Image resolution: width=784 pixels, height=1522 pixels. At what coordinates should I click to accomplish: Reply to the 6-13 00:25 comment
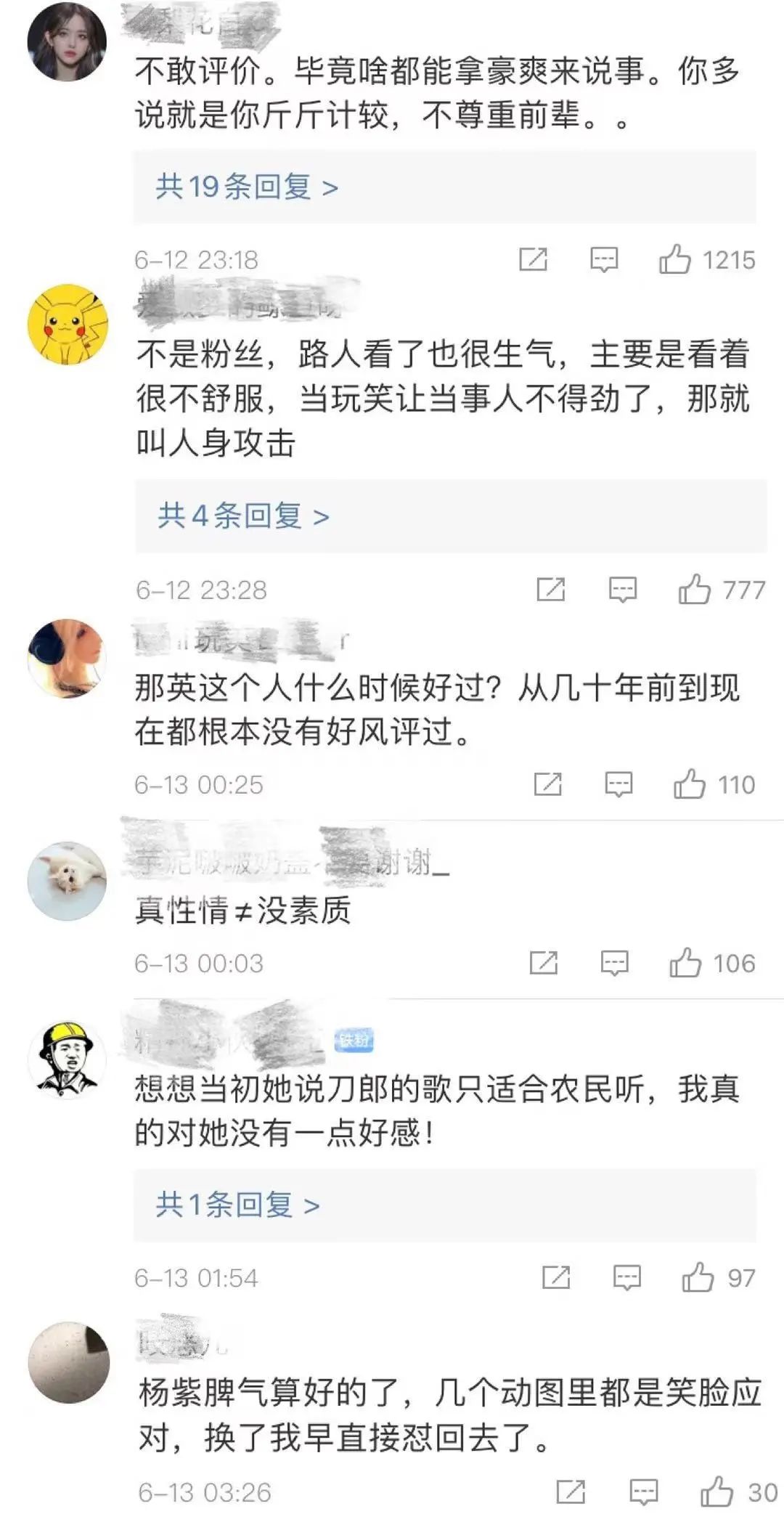coord(618,784)
